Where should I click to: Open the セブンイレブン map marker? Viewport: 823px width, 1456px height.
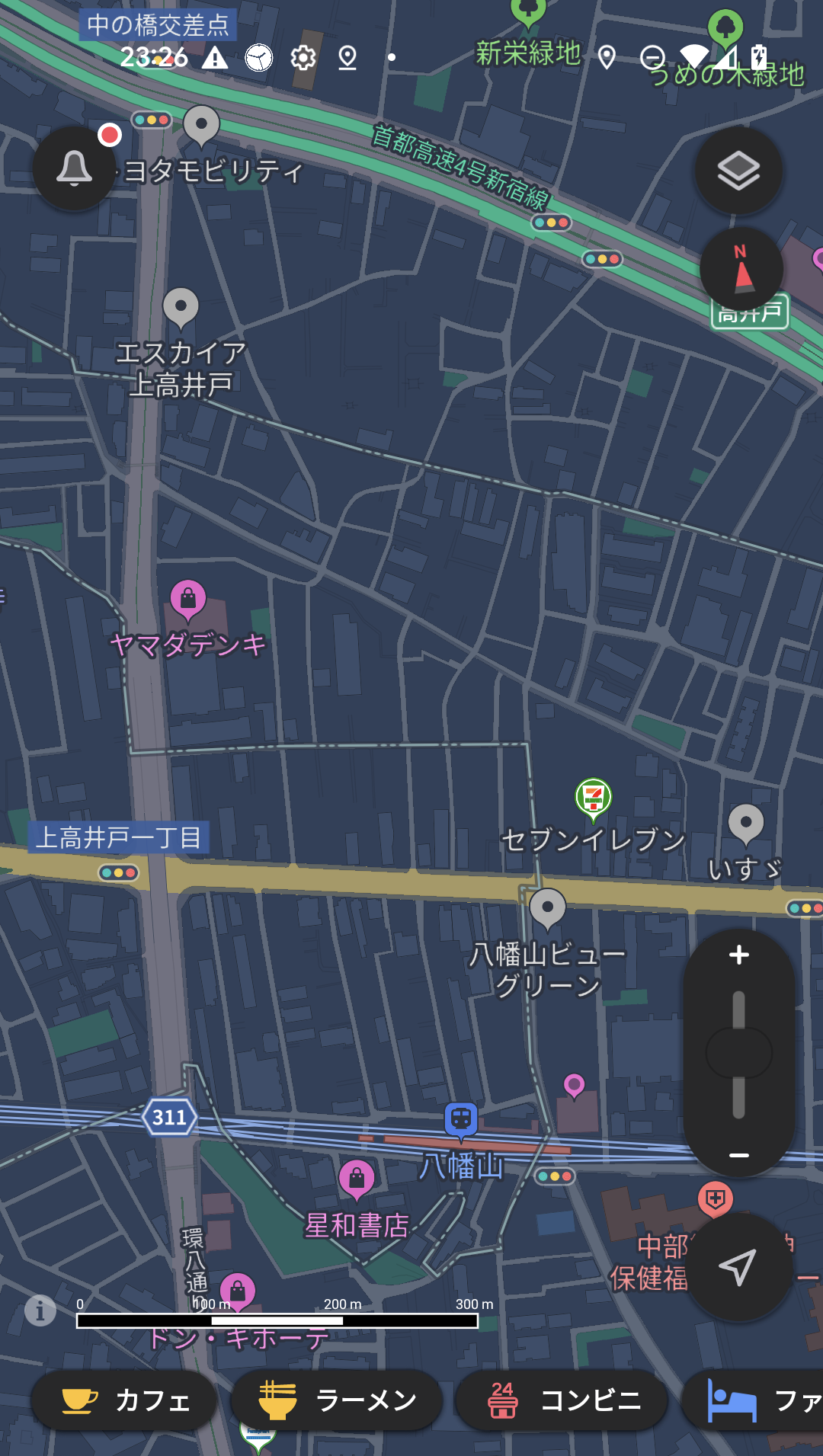click(593, 798)
